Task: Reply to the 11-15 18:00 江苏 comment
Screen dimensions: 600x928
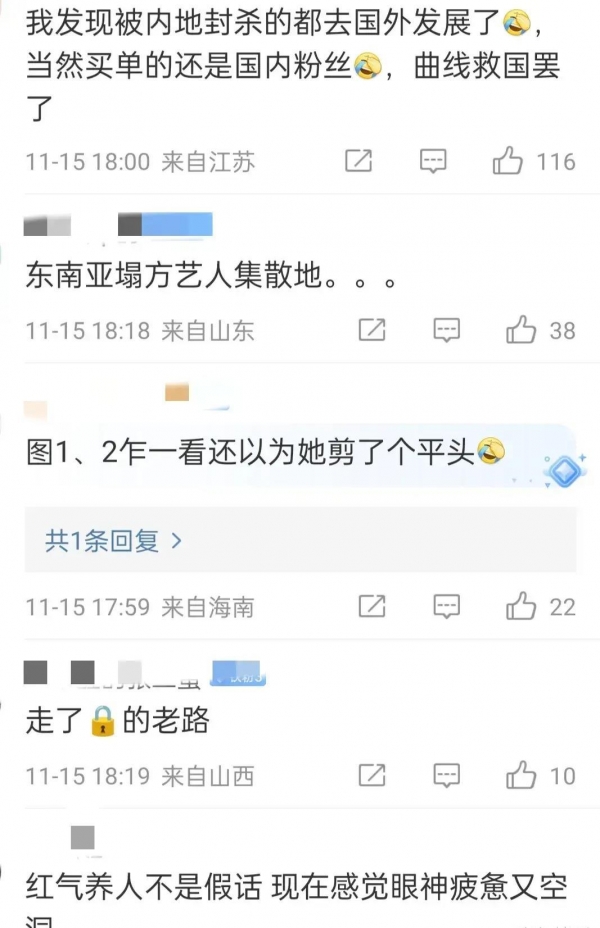Action: 433,161
